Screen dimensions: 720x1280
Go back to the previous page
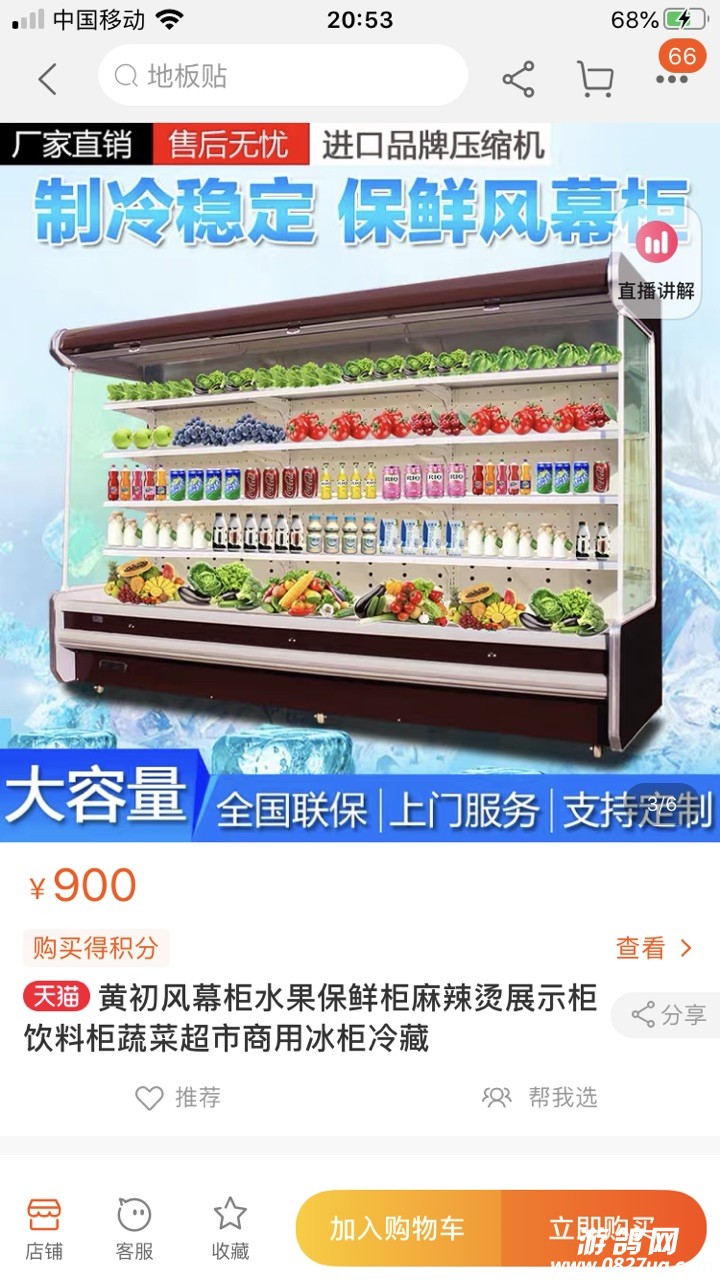coord(47,78)
